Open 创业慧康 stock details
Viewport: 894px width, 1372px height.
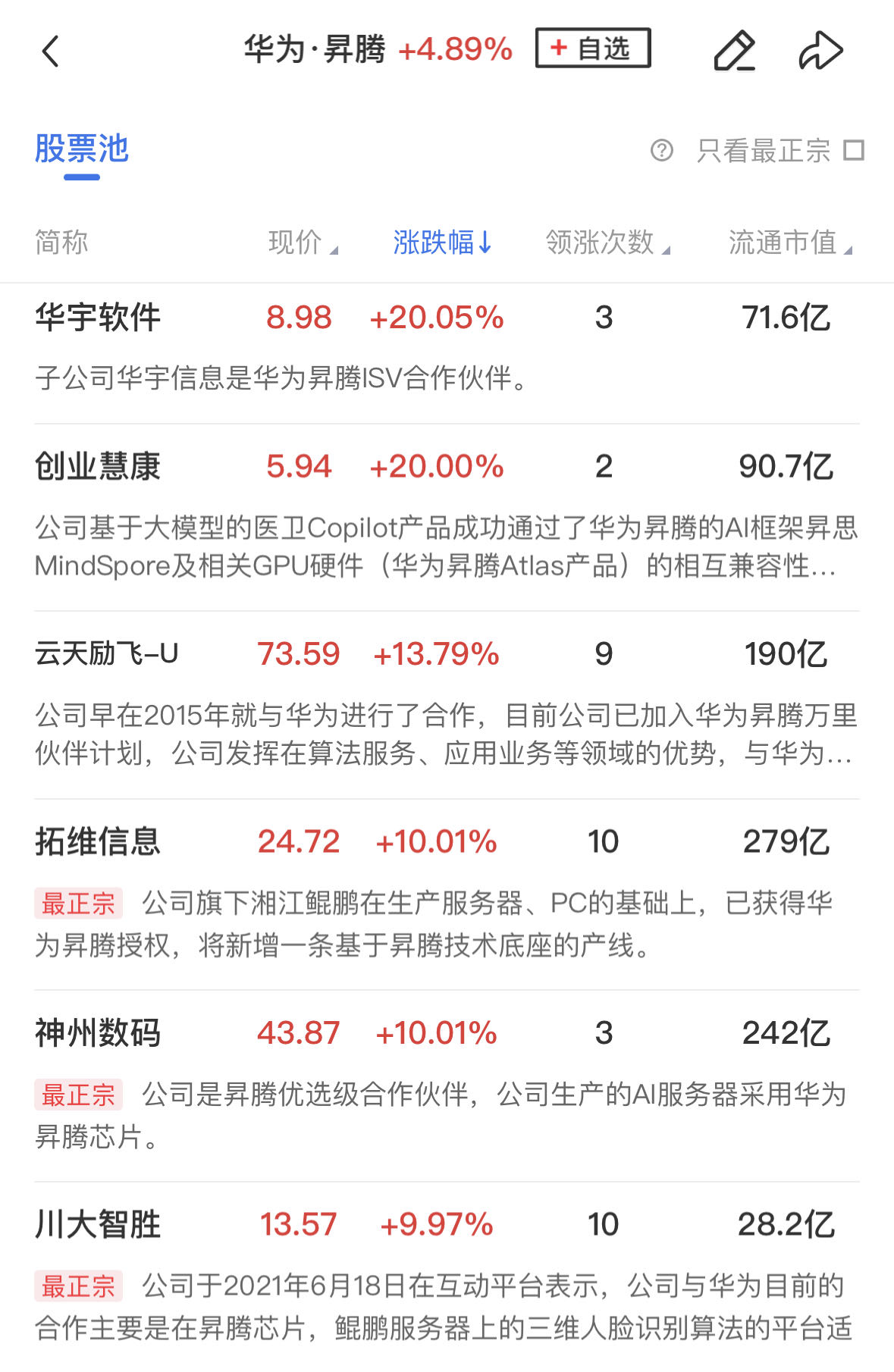[x=98, y=466]
